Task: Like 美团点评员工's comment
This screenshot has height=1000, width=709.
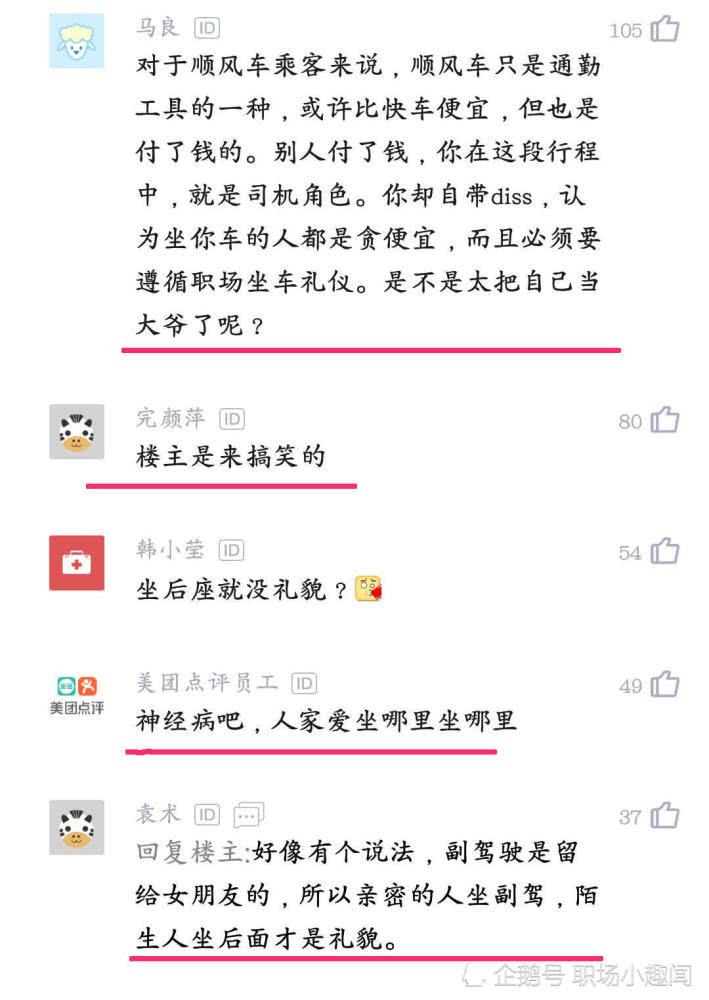Action: pyautogui.click(x=665, y=684)
